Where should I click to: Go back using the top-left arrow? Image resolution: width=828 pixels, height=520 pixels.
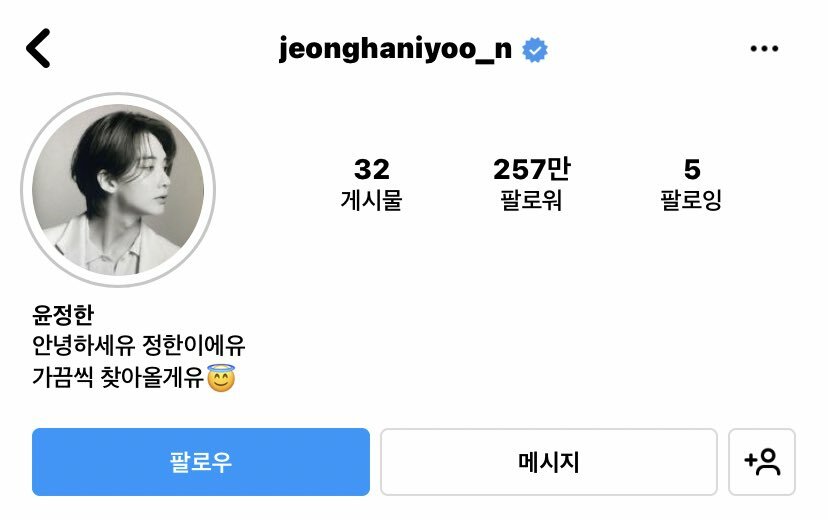[38, 48]
